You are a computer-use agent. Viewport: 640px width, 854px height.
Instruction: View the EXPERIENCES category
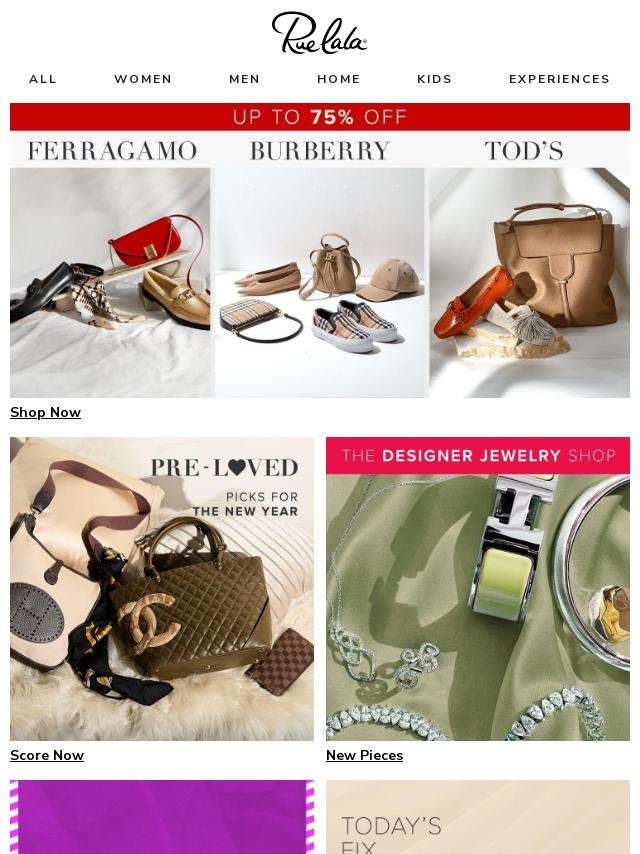559,79
